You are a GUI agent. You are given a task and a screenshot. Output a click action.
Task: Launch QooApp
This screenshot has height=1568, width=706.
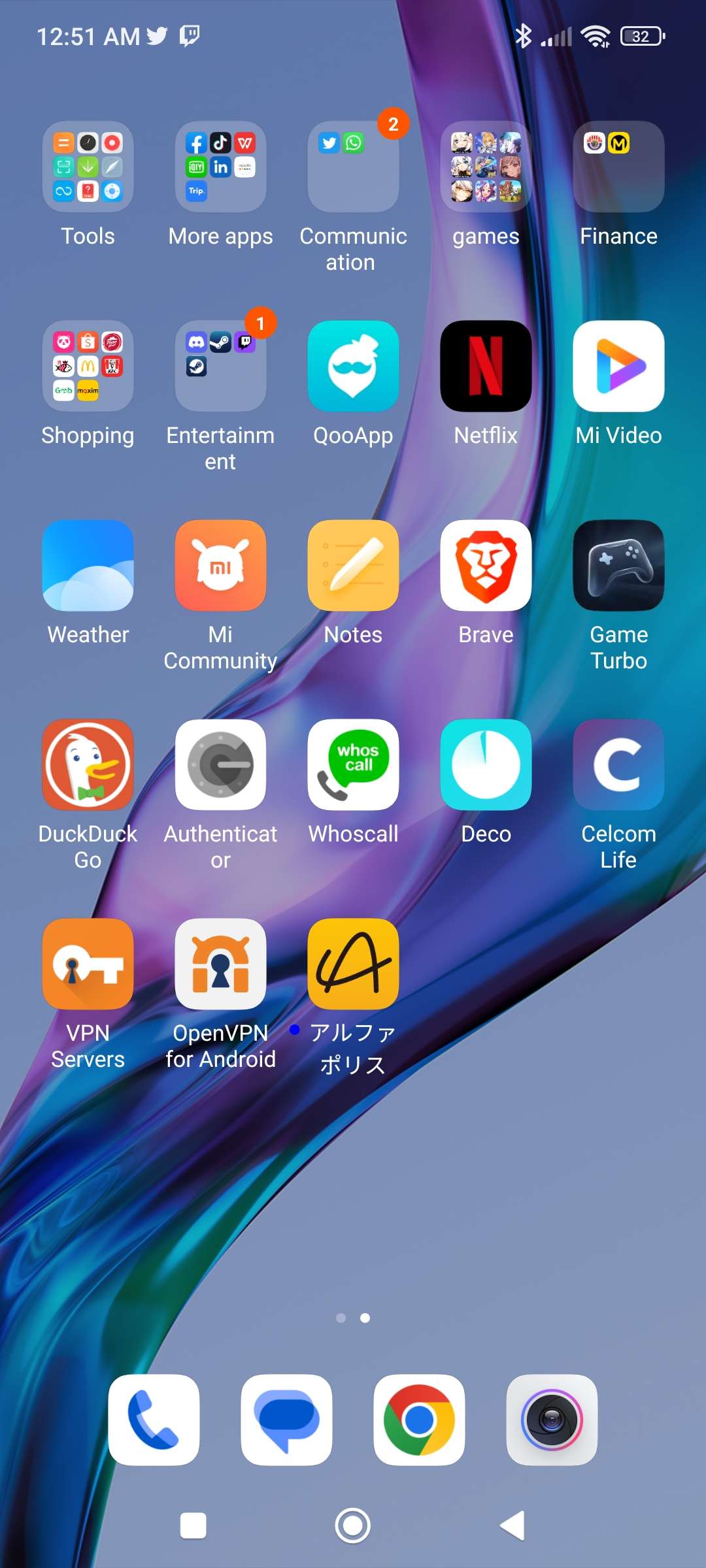coord(353,366)
